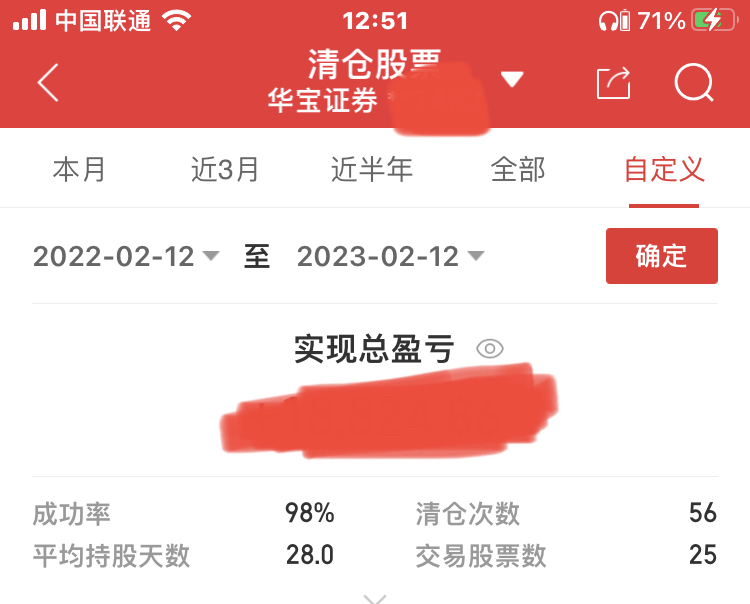Share this 清仓股票 page

614,83
